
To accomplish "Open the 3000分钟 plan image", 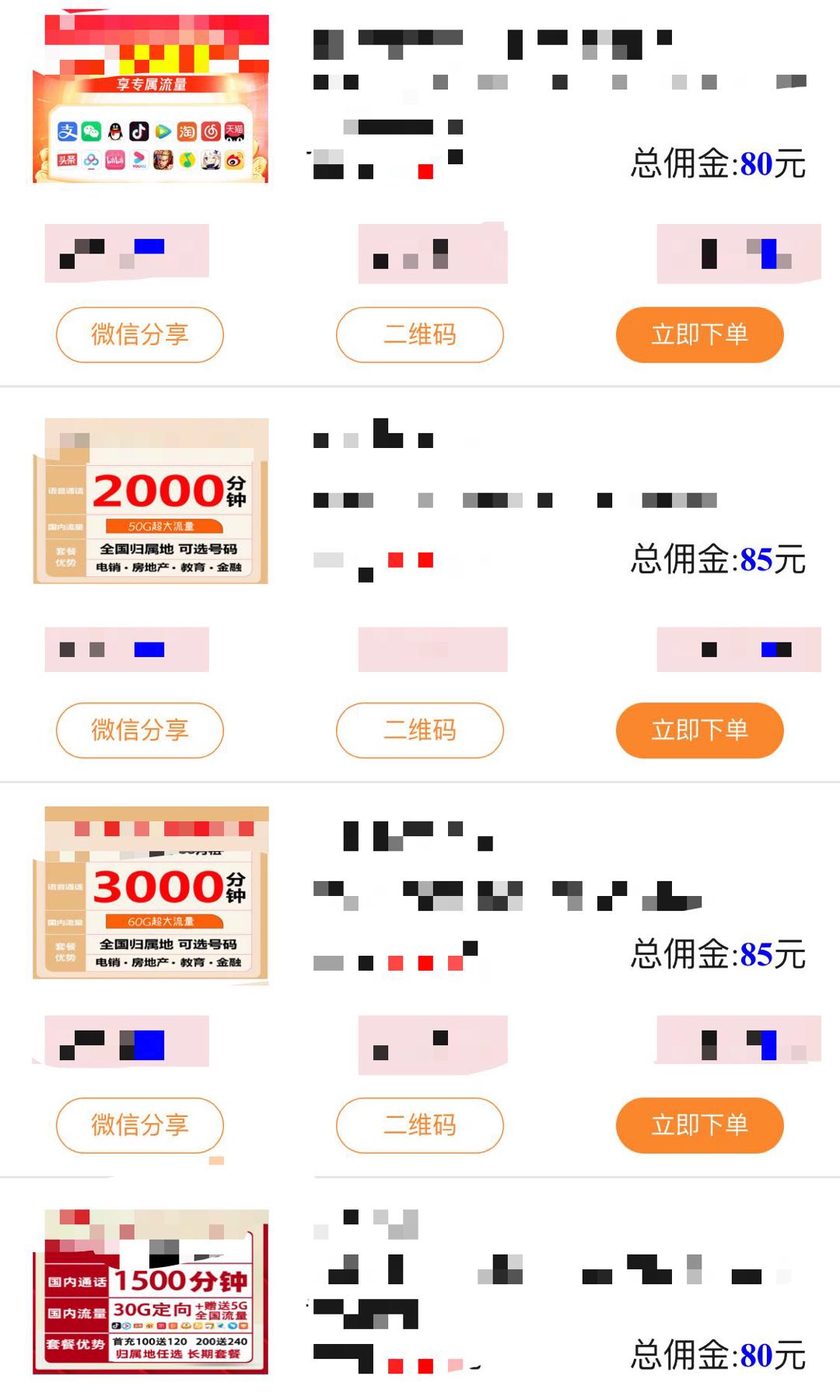I will coord(151,895).
